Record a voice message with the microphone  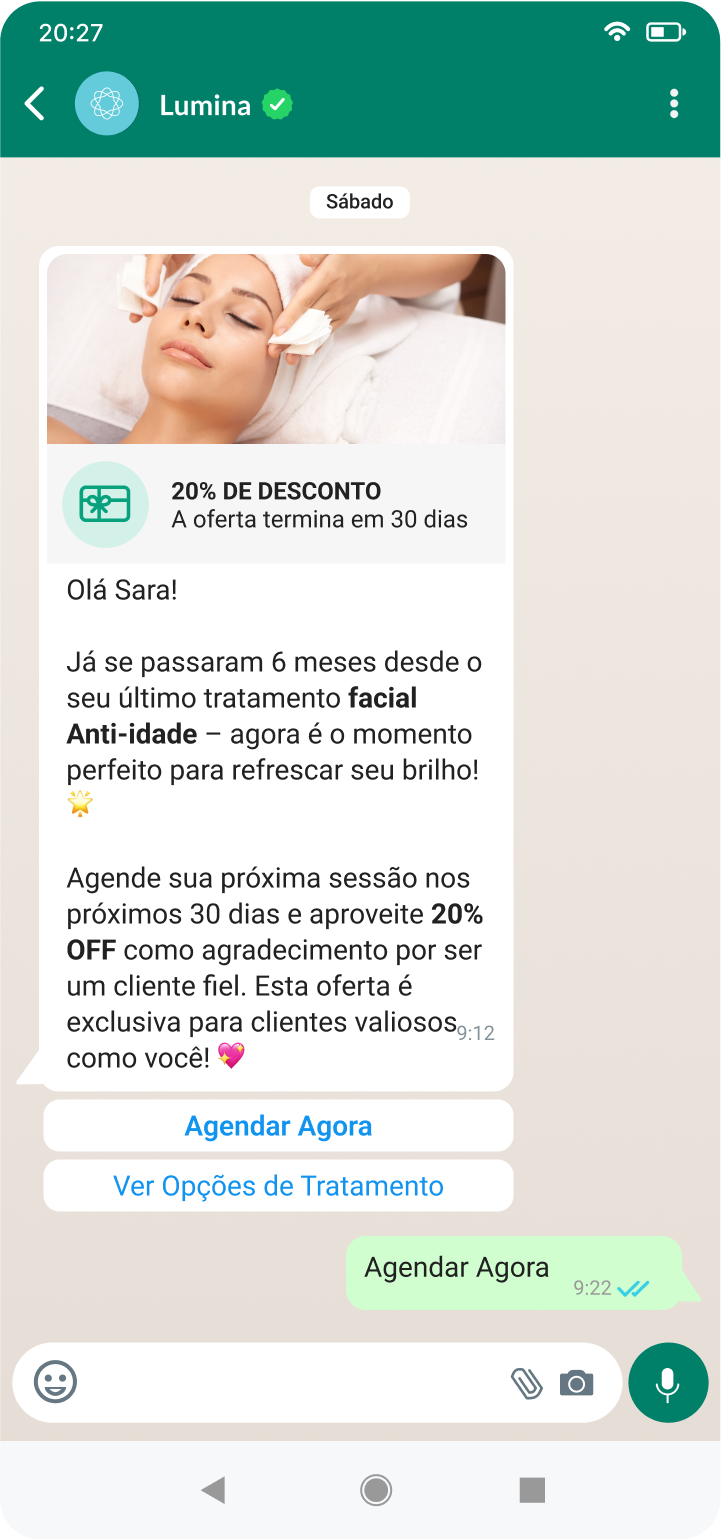click(x=668, y=1383)
